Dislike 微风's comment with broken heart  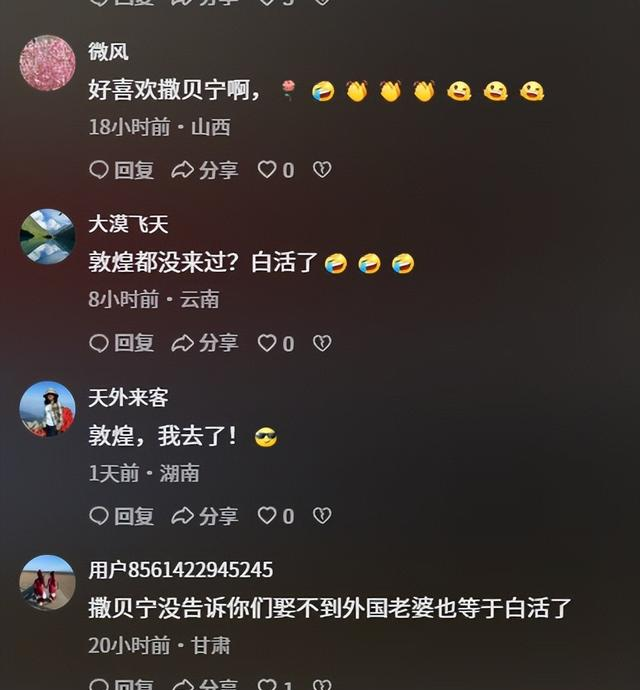click(x=321, y=170)
